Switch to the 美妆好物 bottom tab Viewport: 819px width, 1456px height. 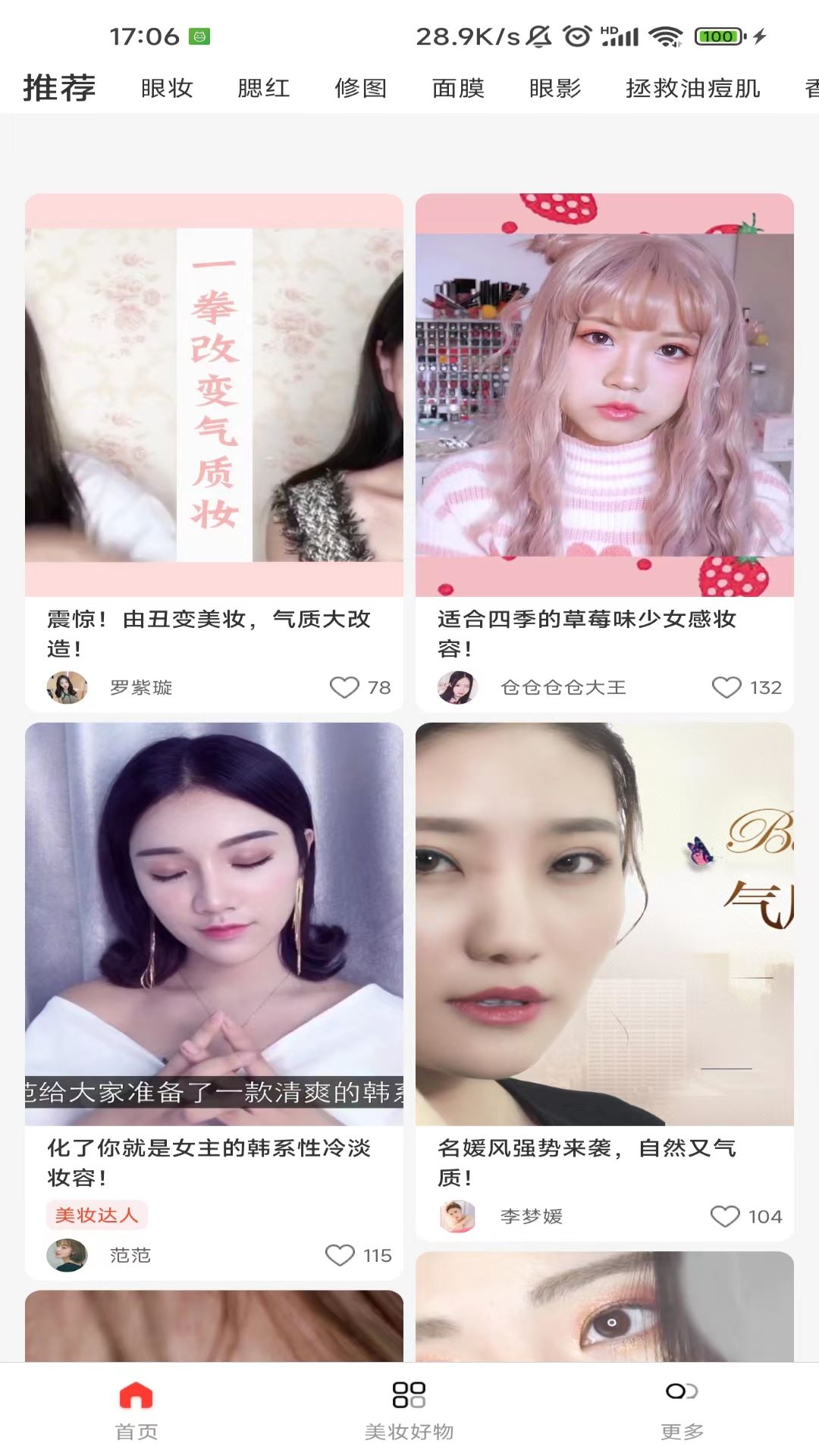click(x=409, y=1409)
